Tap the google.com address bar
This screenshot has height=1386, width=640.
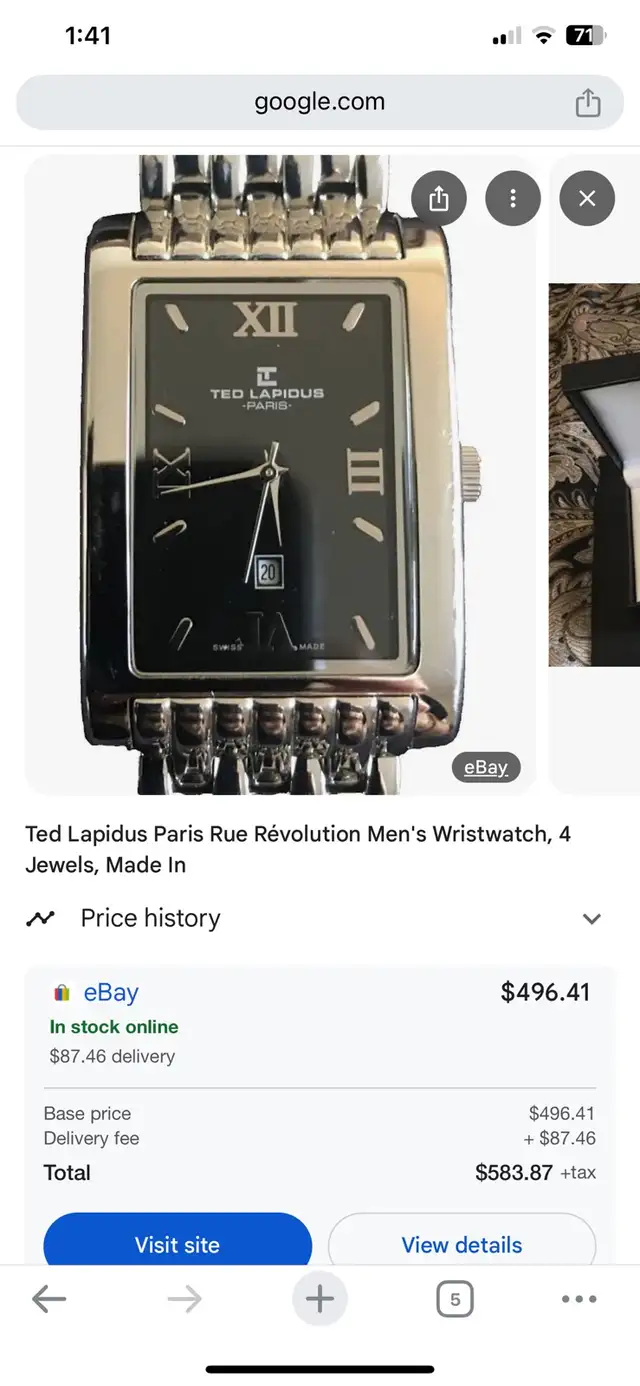tap(320, 102)
